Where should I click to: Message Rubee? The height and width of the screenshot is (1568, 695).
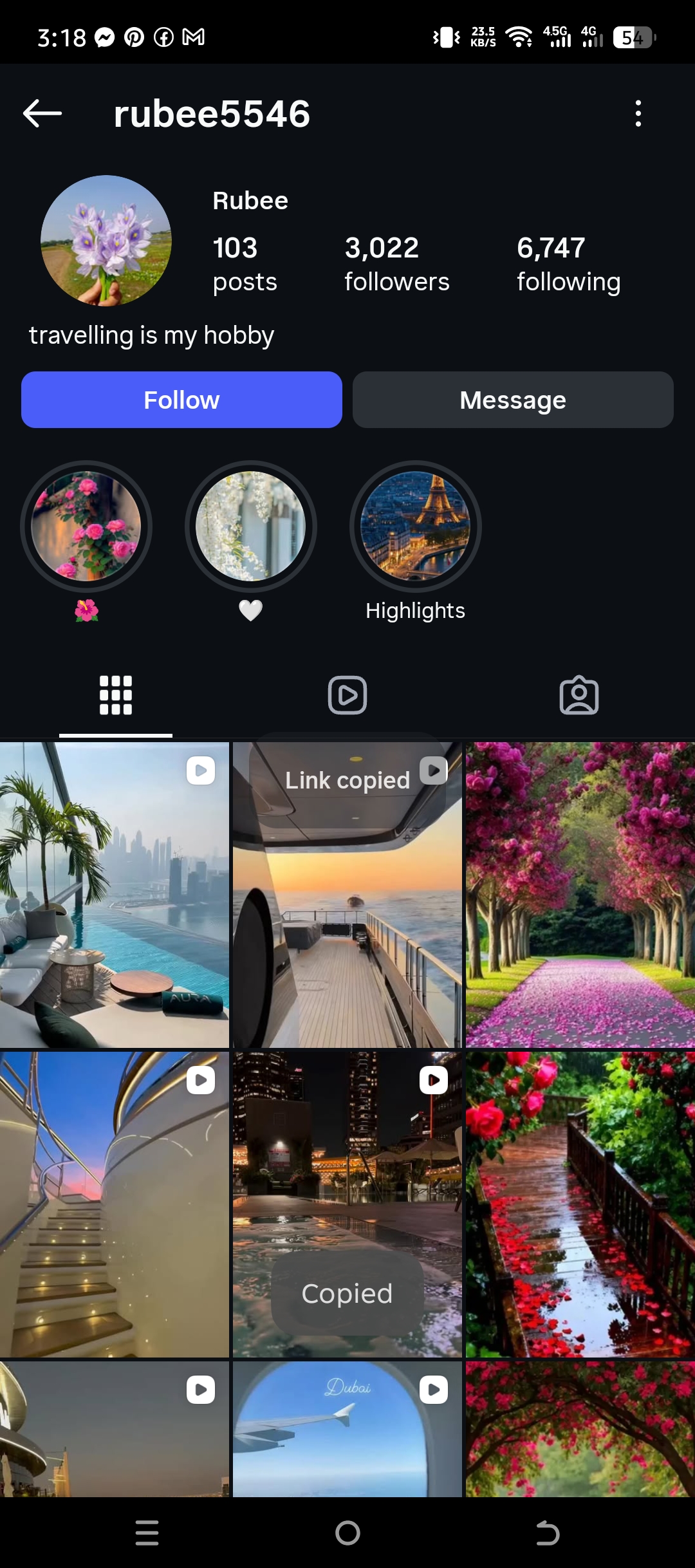[x=513, y=400]
